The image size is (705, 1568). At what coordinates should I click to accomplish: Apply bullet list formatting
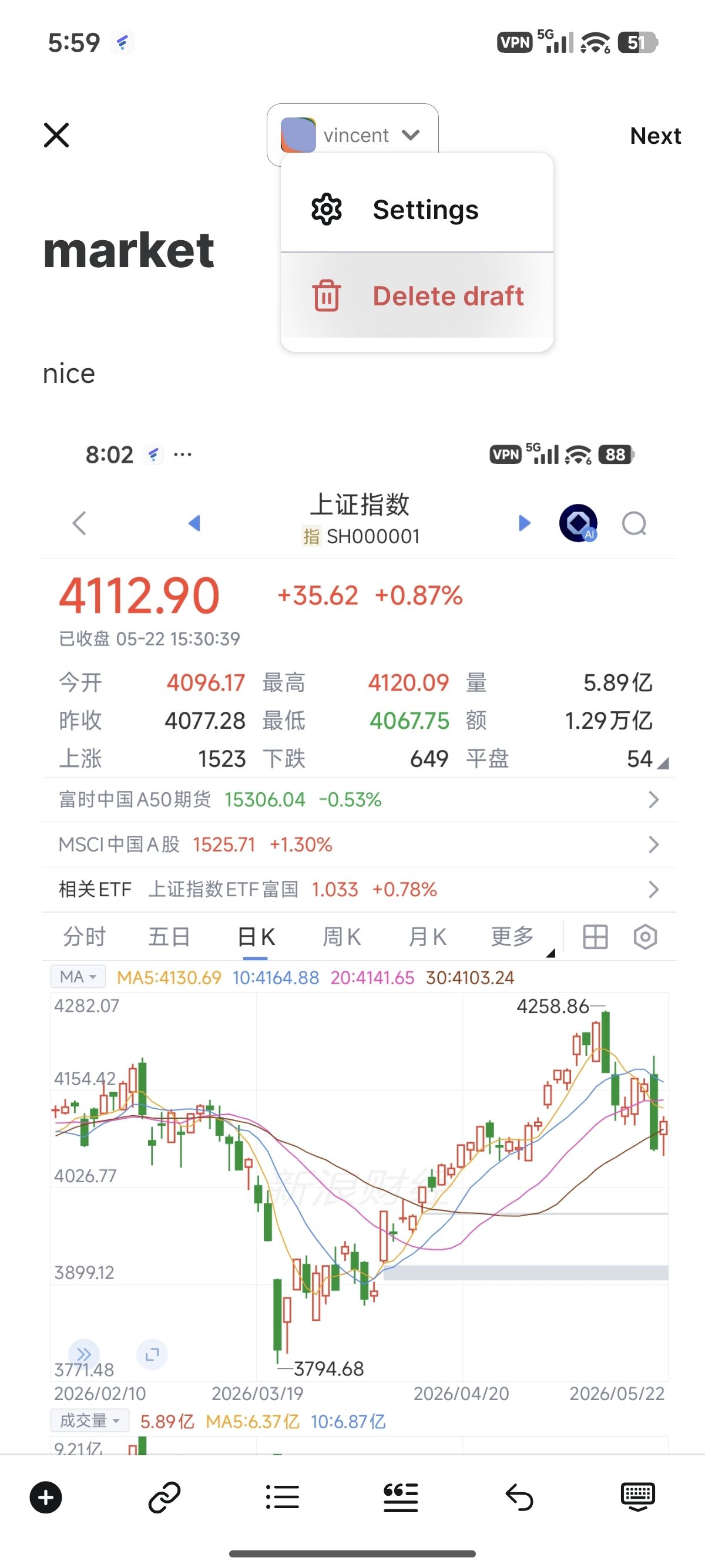[x=283, y=1498]
